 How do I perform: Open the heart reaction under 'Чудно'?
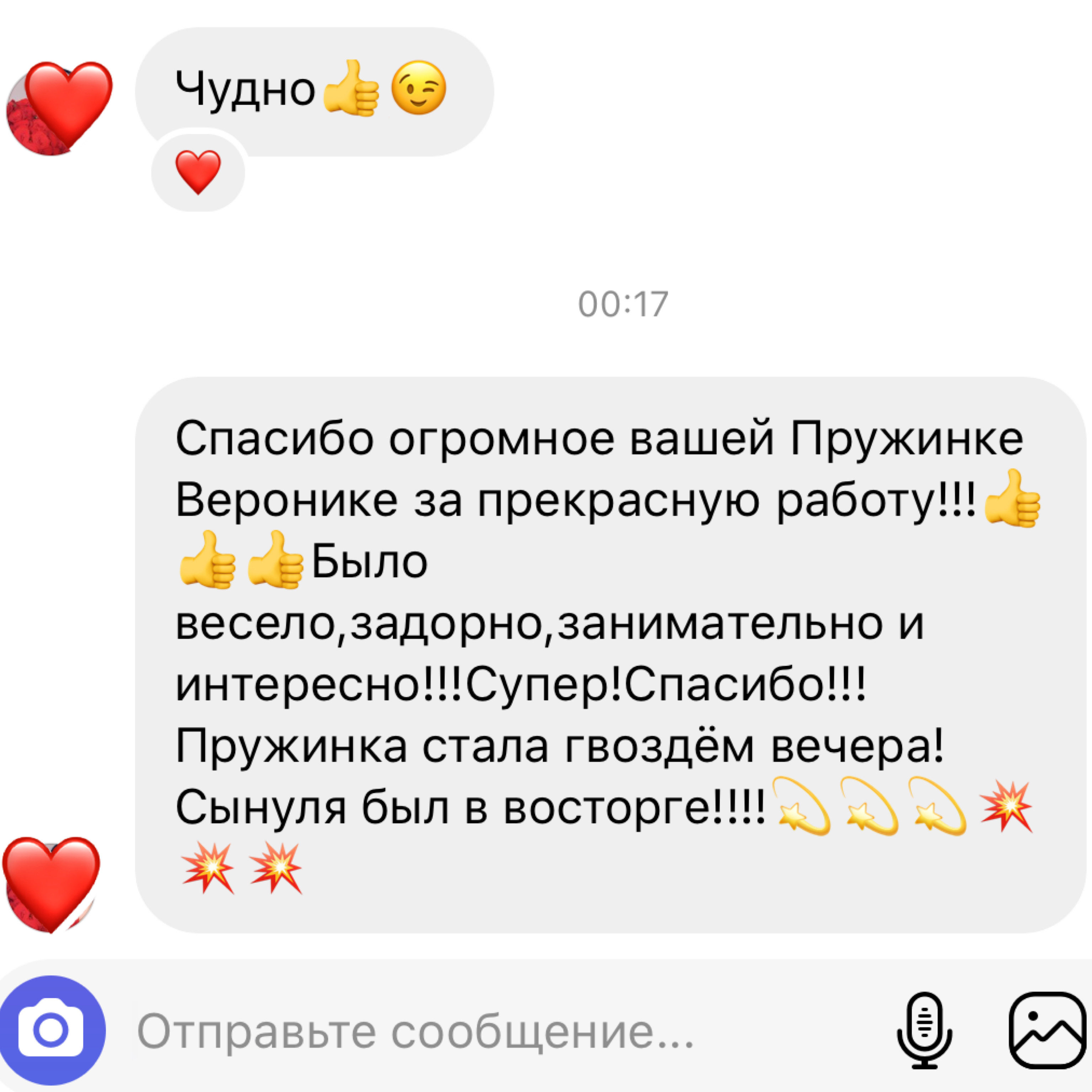198,172
